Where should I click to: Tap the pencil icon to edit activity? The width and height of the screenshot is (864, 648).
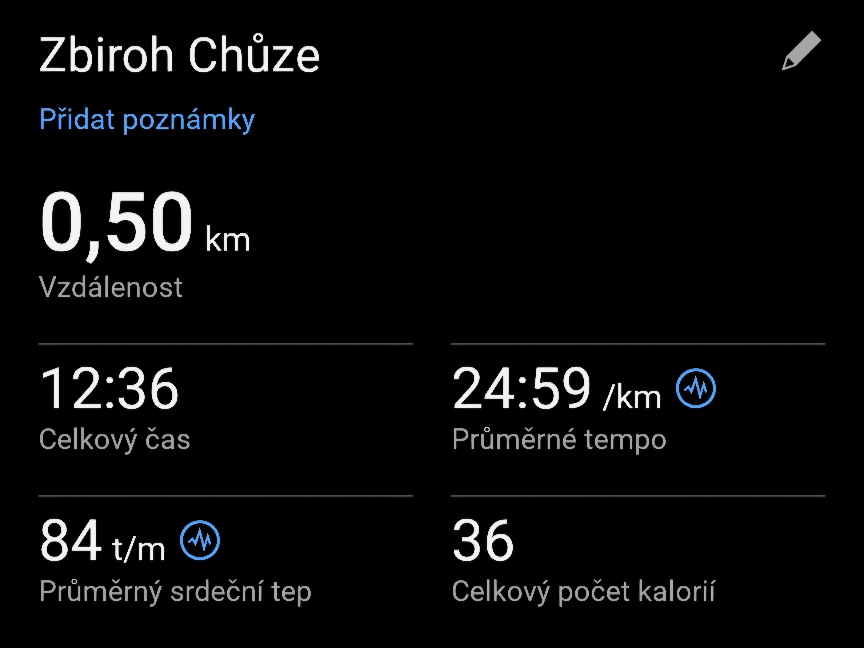pyautogui.click(x=801, y=52)
